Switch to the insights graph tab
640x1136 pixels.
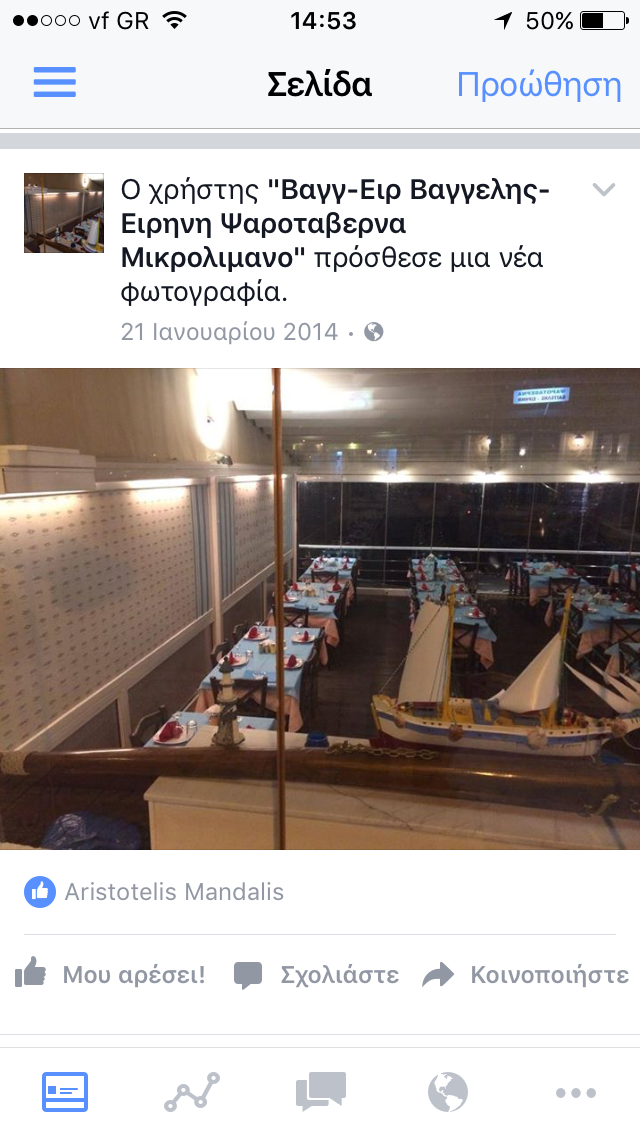tap(192, 1092)
